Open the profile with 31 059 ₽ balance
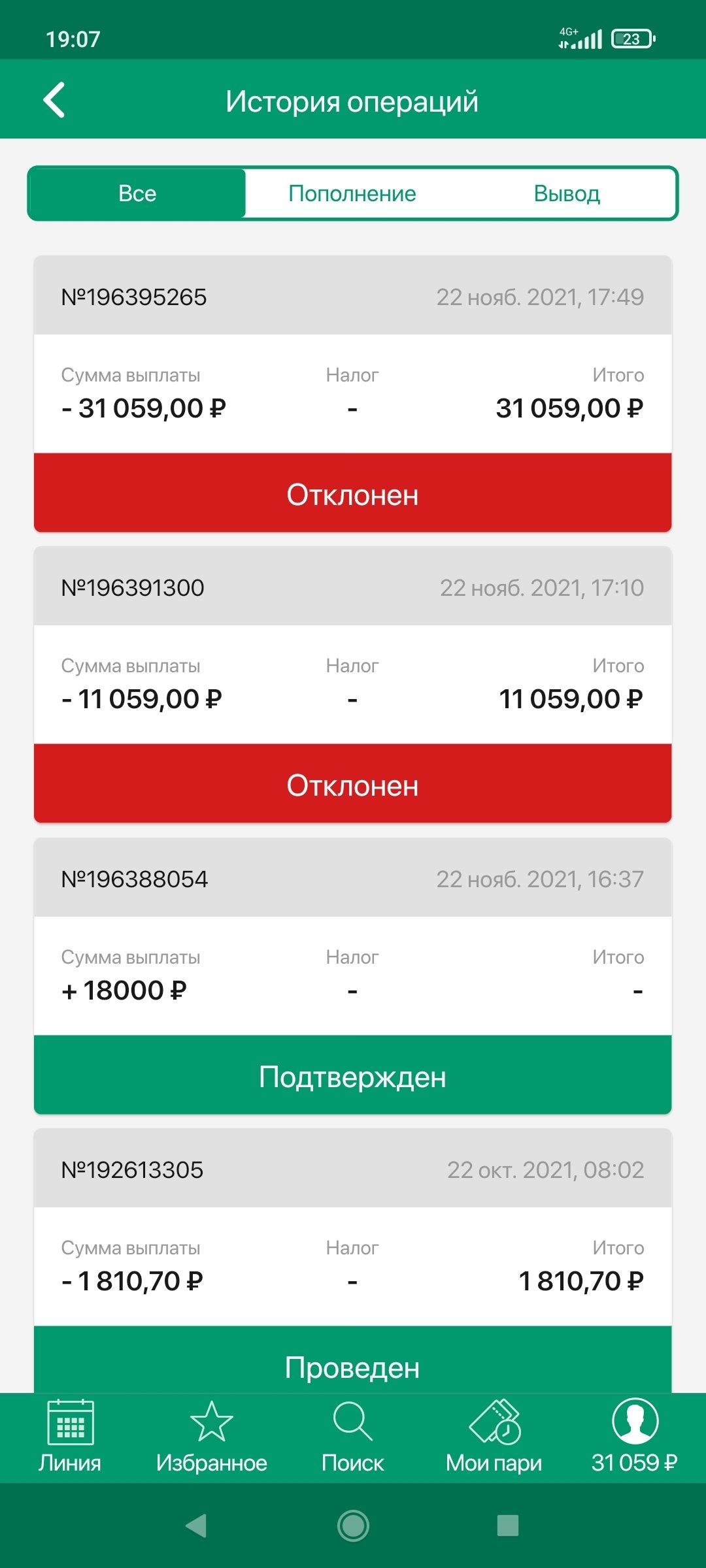706x1568 pixels. click(634, 1436)
